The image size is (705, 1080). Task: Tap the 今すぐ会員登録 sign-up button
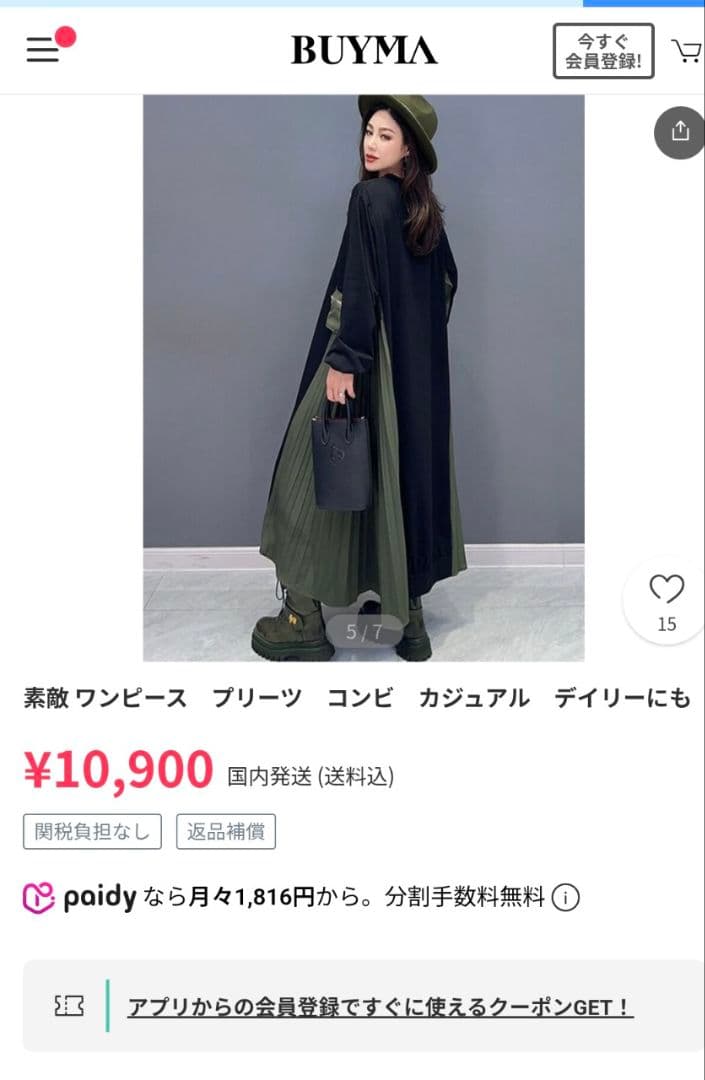tap(603, 51)
